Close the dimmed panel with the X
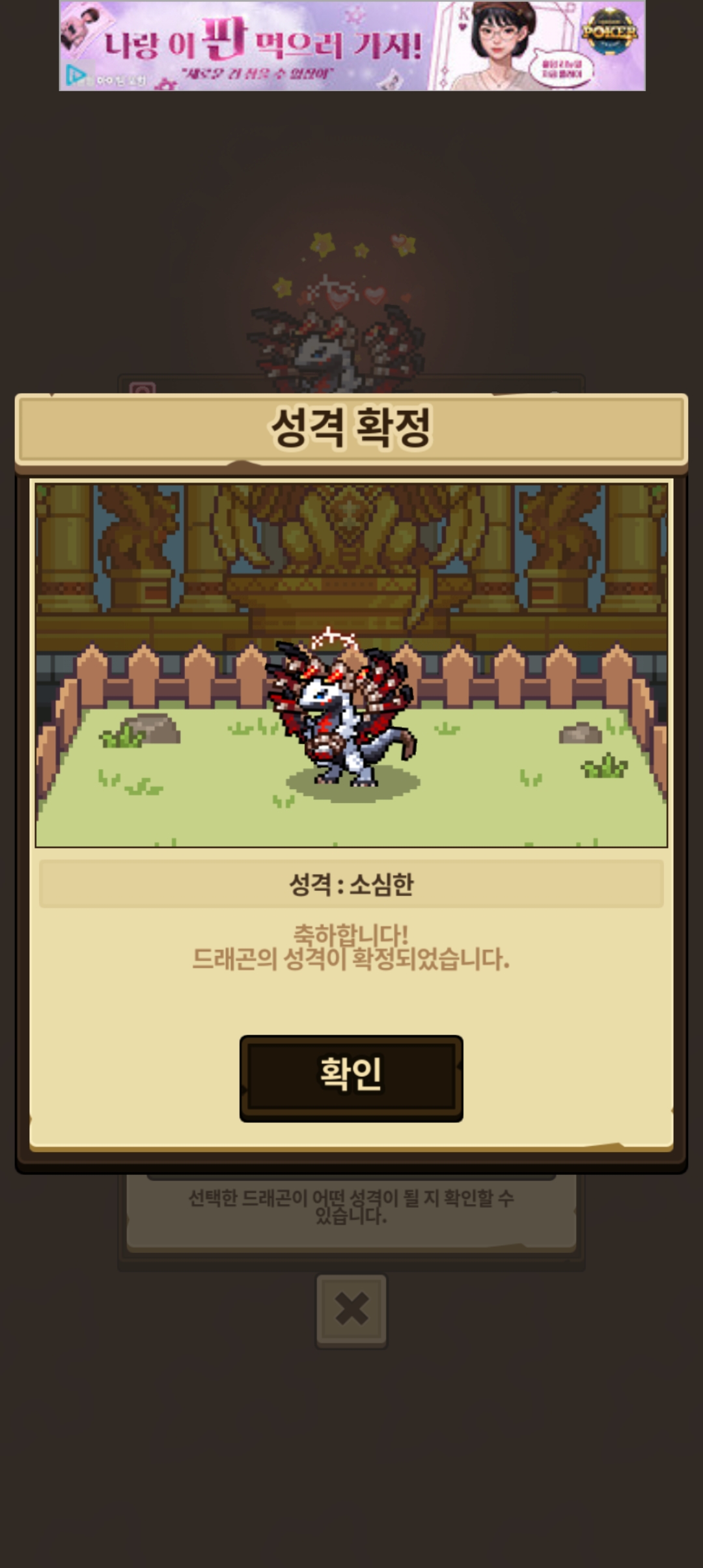Screen dimensions: 703x1568 [x=351, y=1309]
